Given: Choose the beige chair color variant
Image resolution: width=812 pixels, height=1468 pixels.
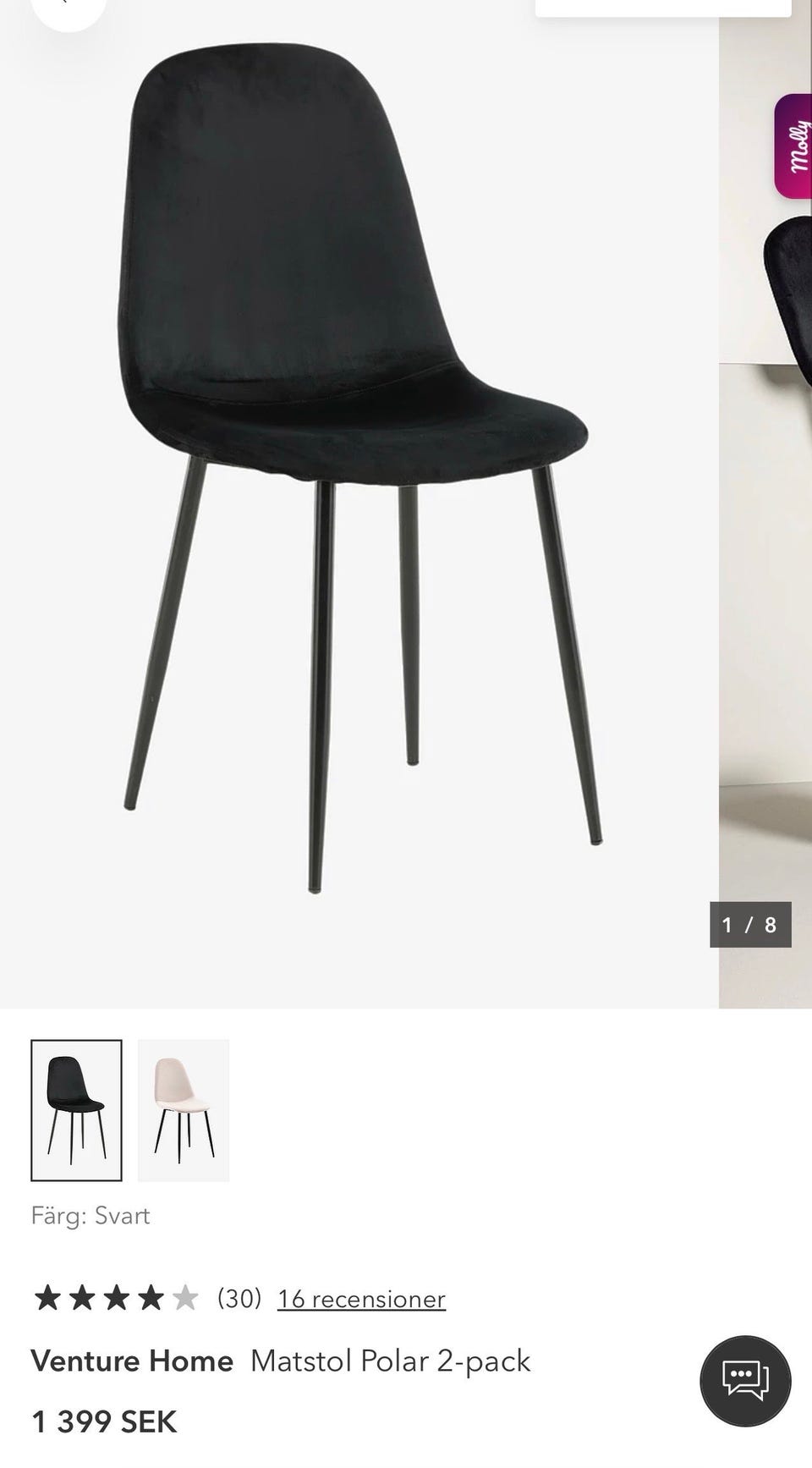Looking at the screenshot, I should 184,1109.
